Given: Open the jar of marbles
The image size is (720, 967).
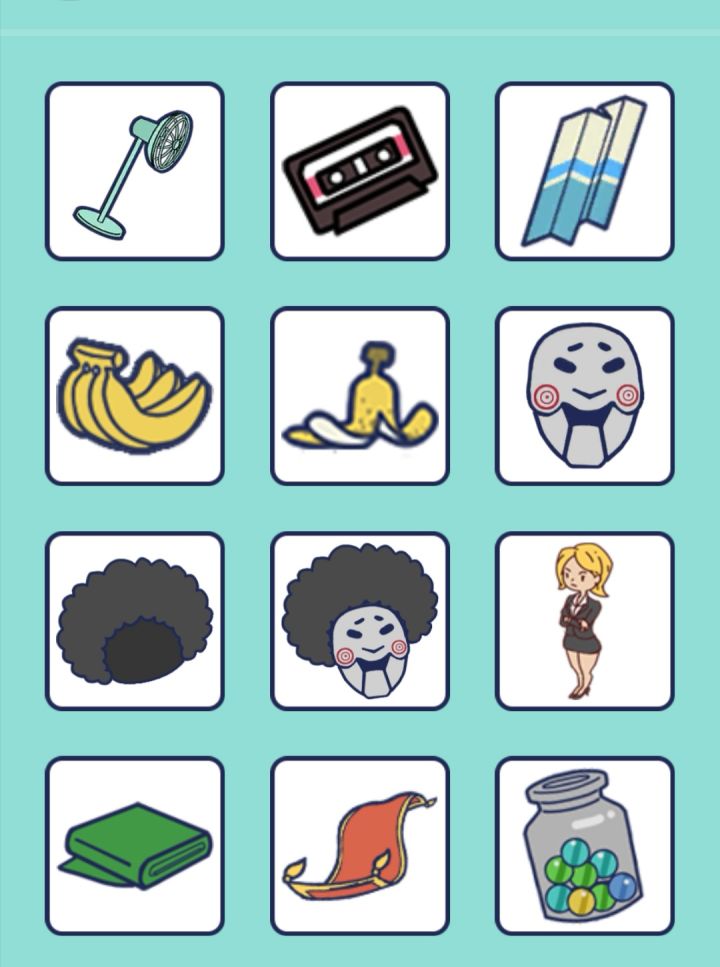Looking at the screenshot, I should pos(585,846).
